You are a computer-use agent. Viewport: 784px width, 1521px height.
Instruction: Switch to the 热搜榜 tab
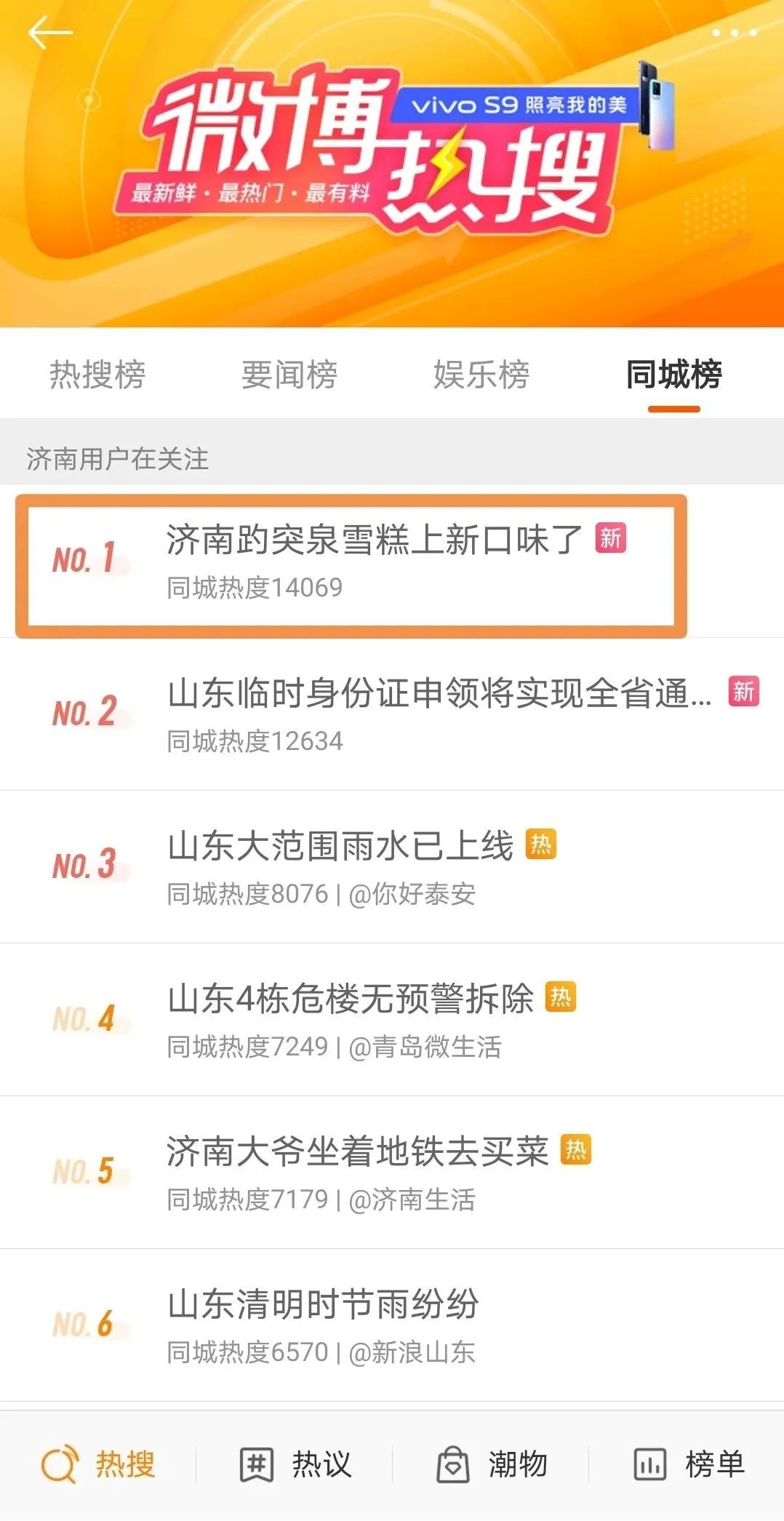tap(97, 375)
